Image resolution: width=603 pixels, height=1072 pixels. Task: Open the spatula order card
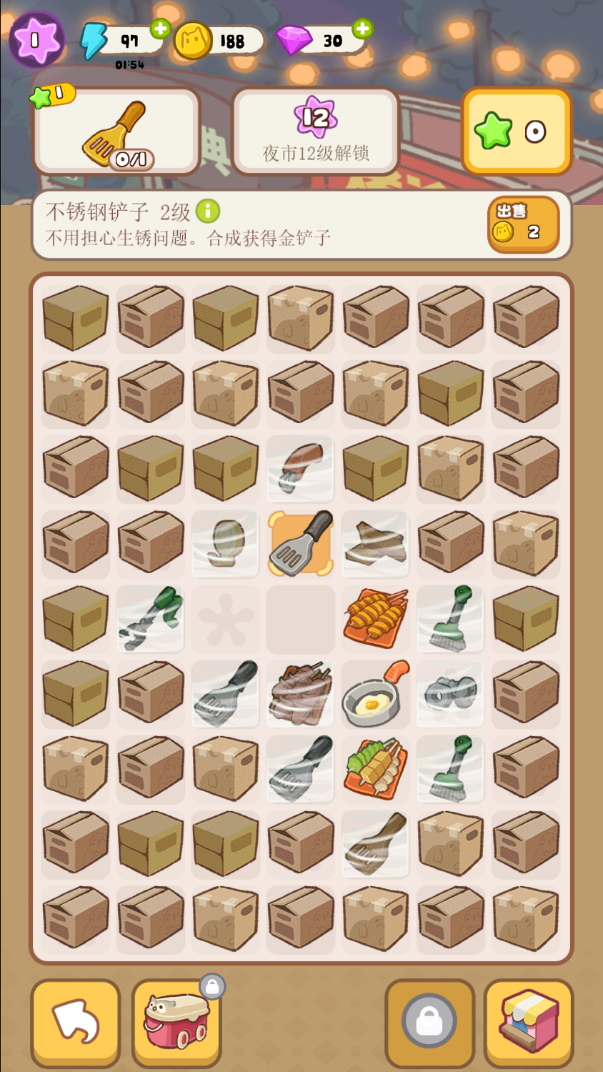tap(117, 132)
